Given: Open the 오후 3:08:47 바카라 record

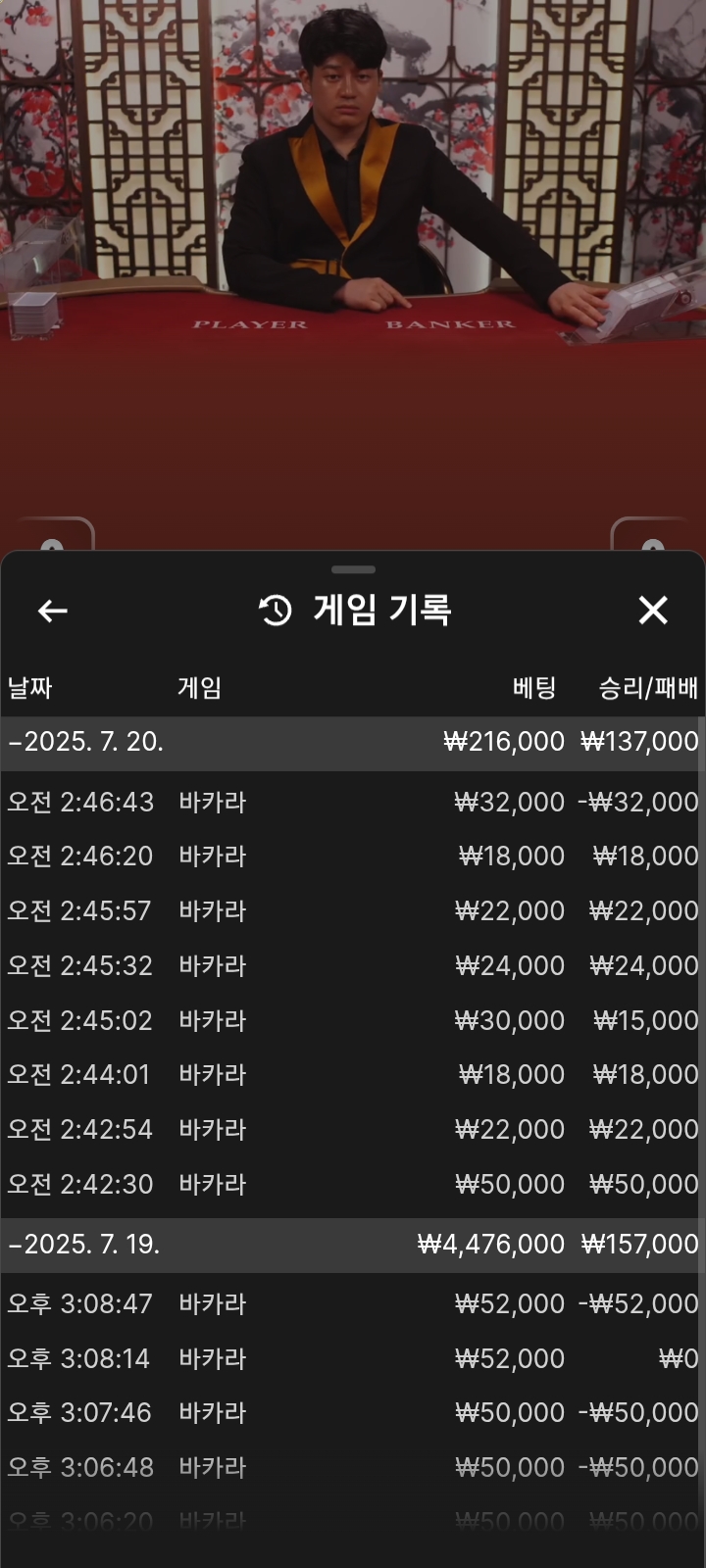Looking at the screenshot, I should tap(353, 1304).
